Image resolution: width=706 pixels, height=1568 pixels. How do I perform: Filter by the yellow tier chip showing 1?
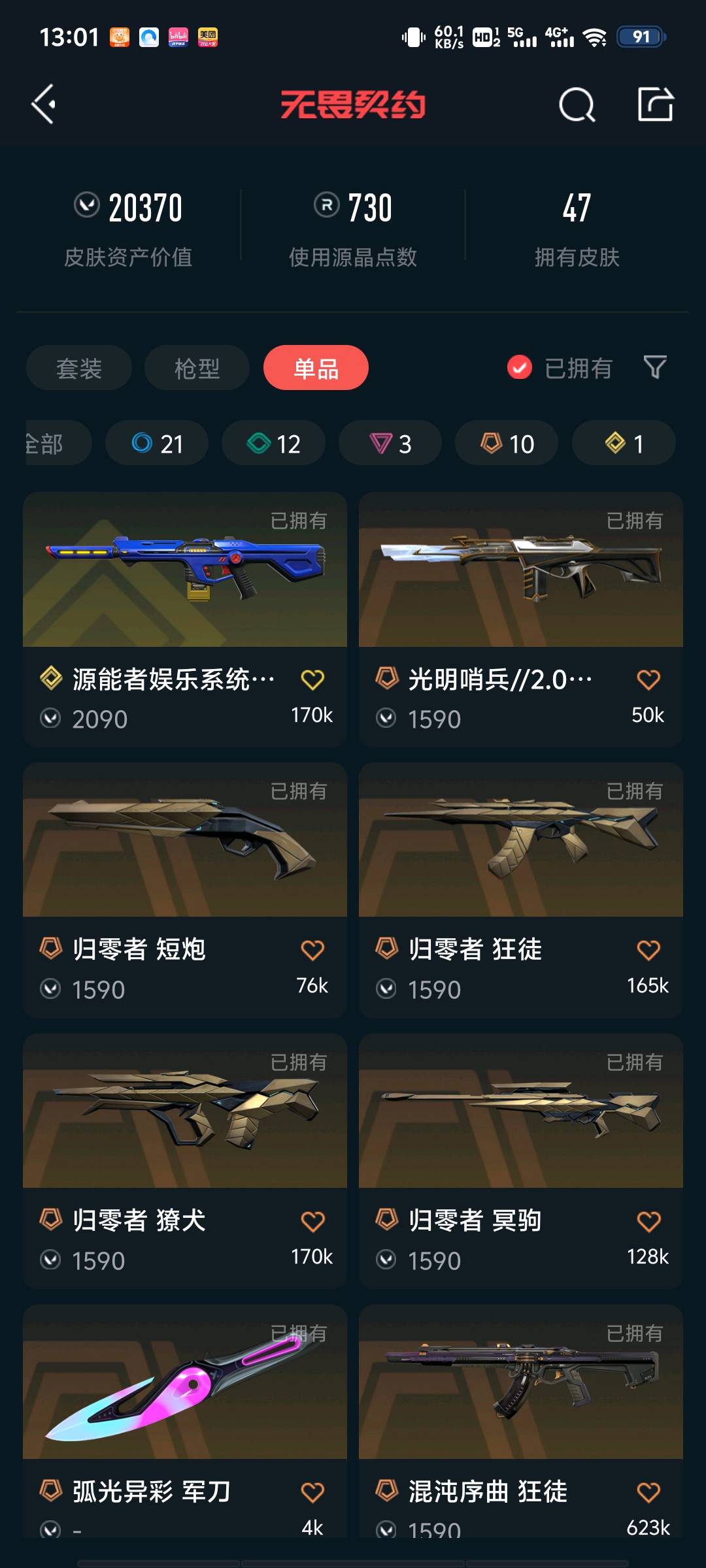pos(624,443)
